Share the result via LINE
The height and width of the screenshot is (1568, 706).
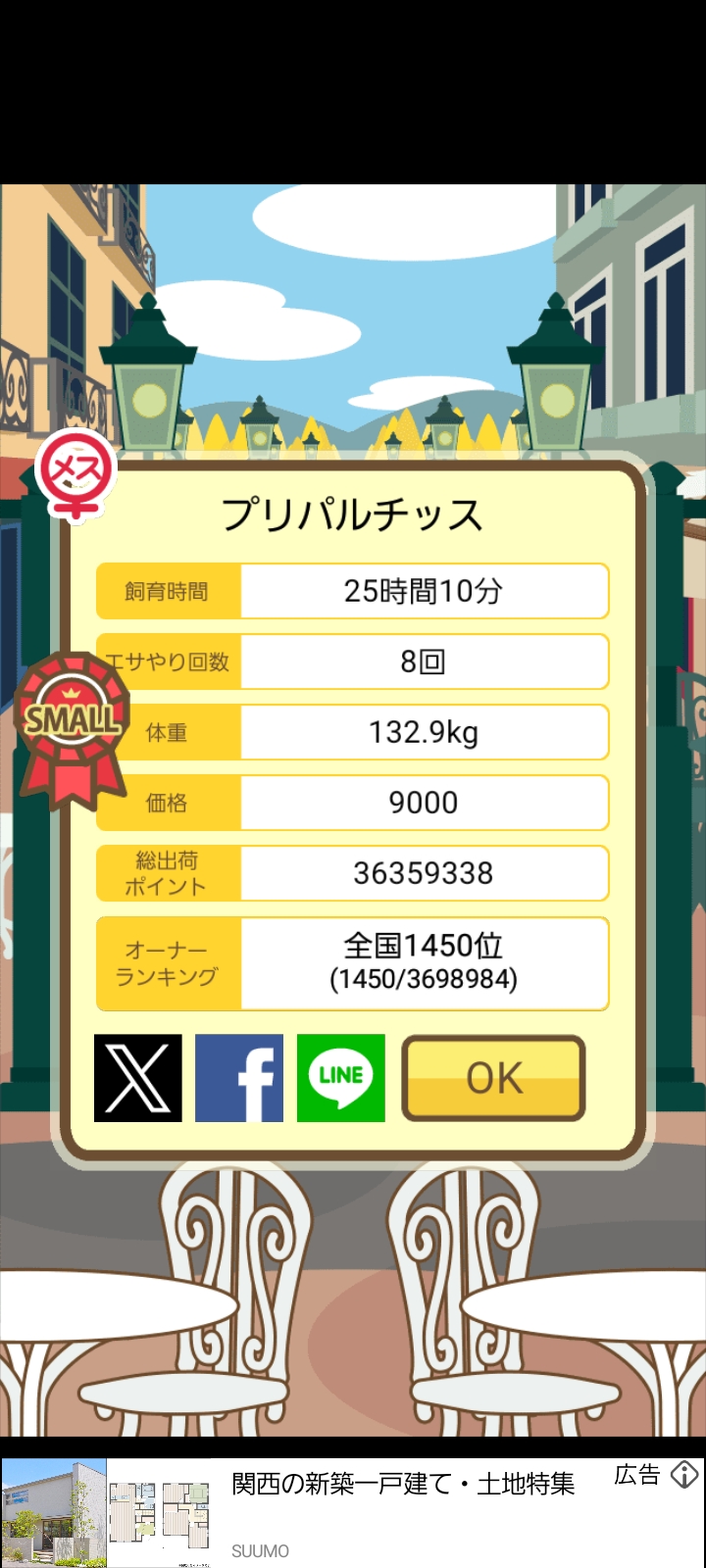pos(341,1078)
